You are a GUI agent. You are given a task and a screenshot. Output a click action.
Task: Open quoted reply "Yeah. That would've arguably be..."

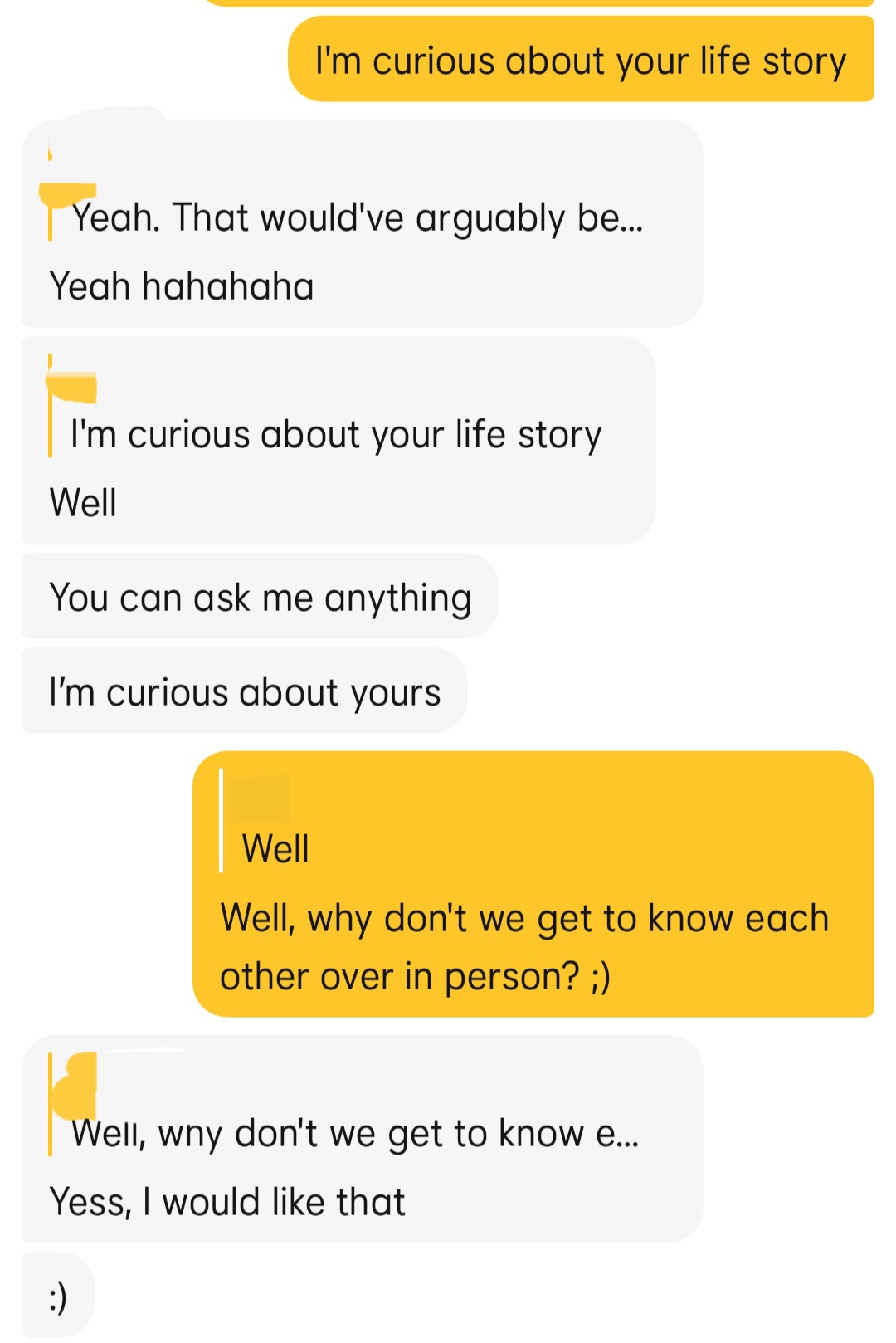click(357, 217)
